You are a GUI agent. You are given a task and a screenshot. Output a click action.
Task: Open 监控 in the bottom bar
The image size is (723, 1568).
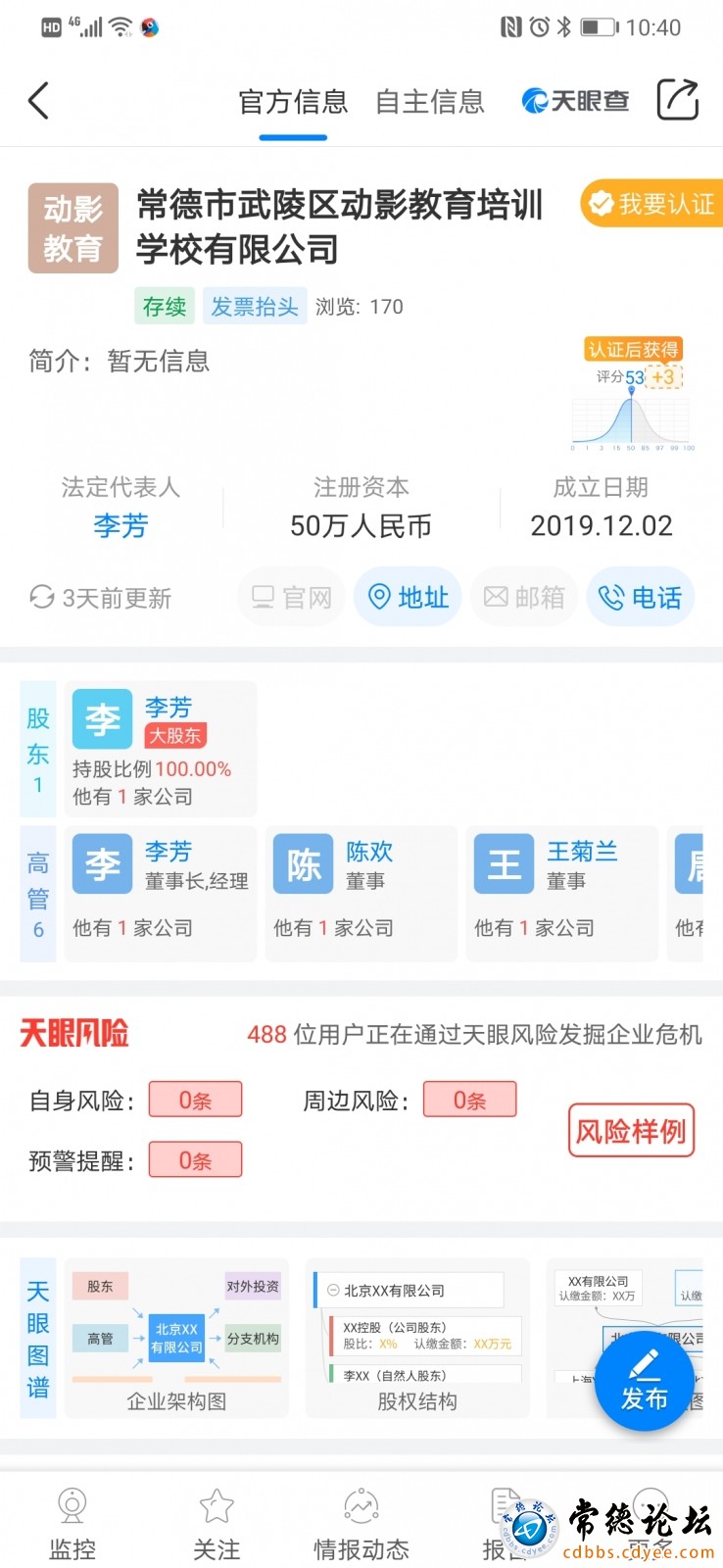coord(72,1525)
